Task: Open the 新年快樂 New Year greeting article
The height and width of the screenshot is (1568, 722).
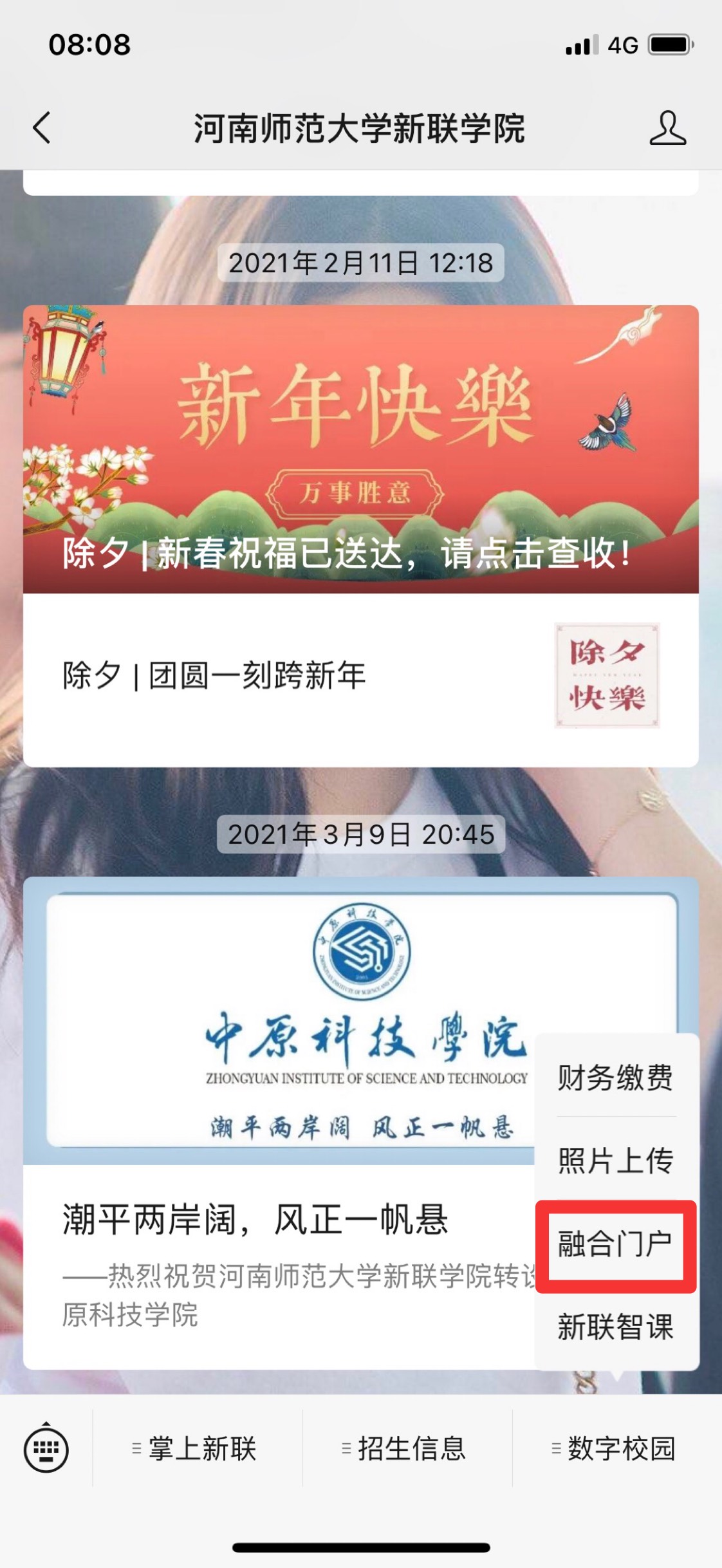Action: tap(360, 449)
